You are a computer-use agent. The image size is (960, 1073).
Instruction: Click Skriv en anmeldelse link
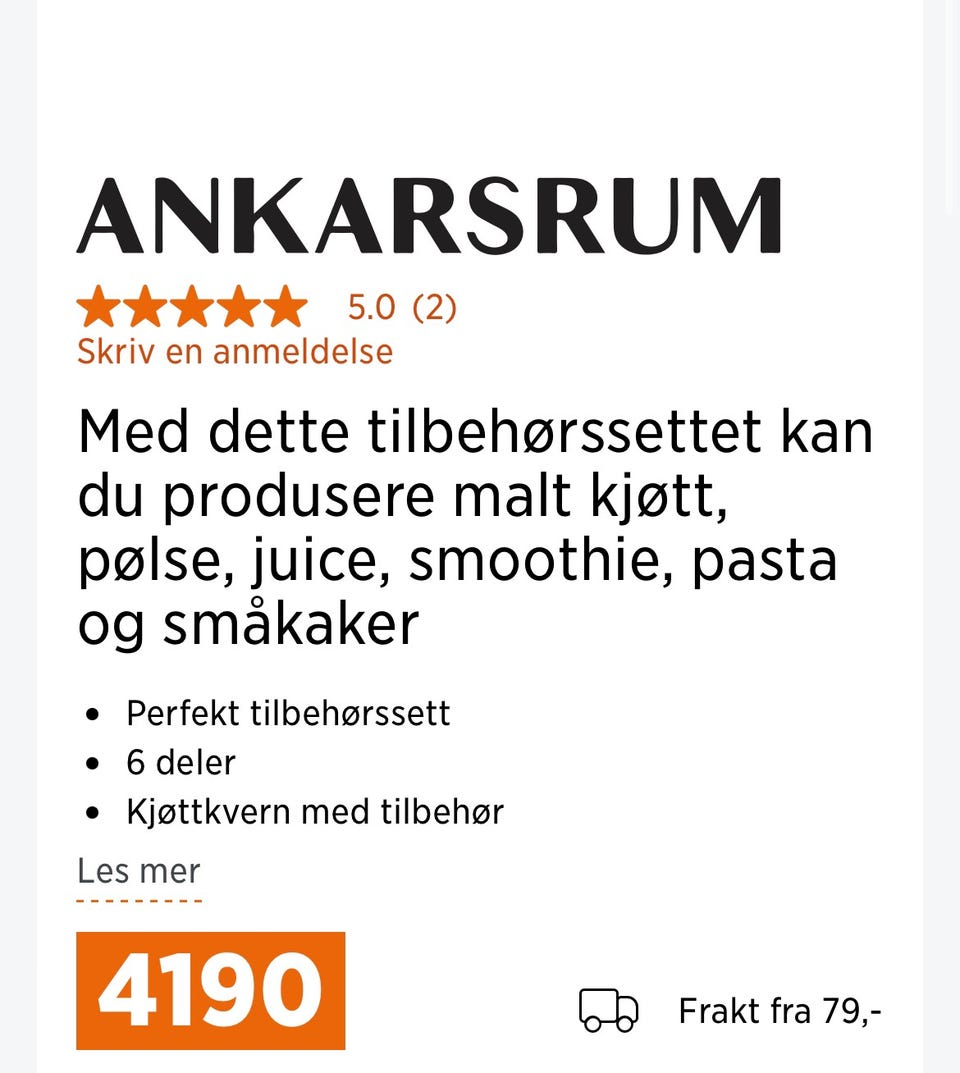tap(235, 351)
